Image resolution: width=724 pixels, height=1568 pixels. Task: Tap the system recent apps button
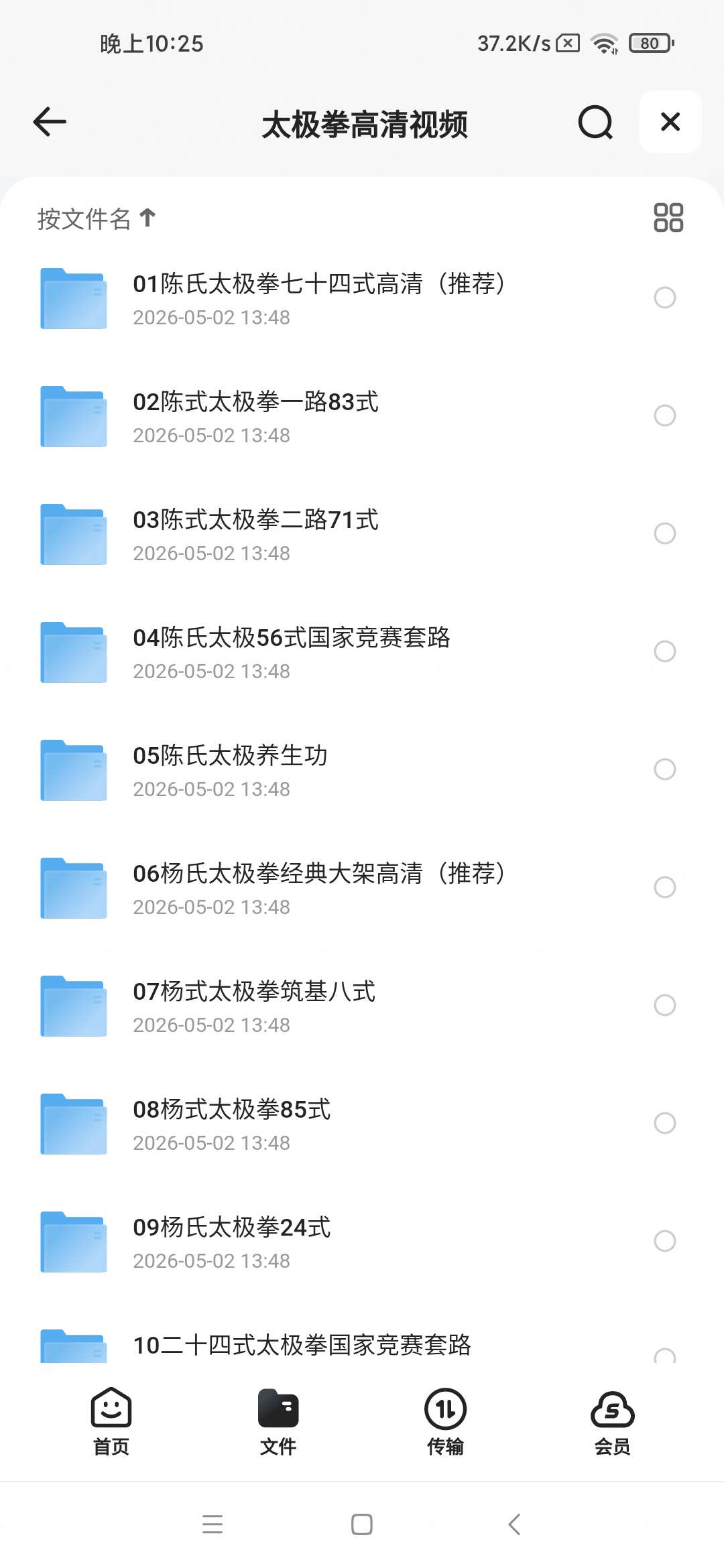[x=213, y=1524]
